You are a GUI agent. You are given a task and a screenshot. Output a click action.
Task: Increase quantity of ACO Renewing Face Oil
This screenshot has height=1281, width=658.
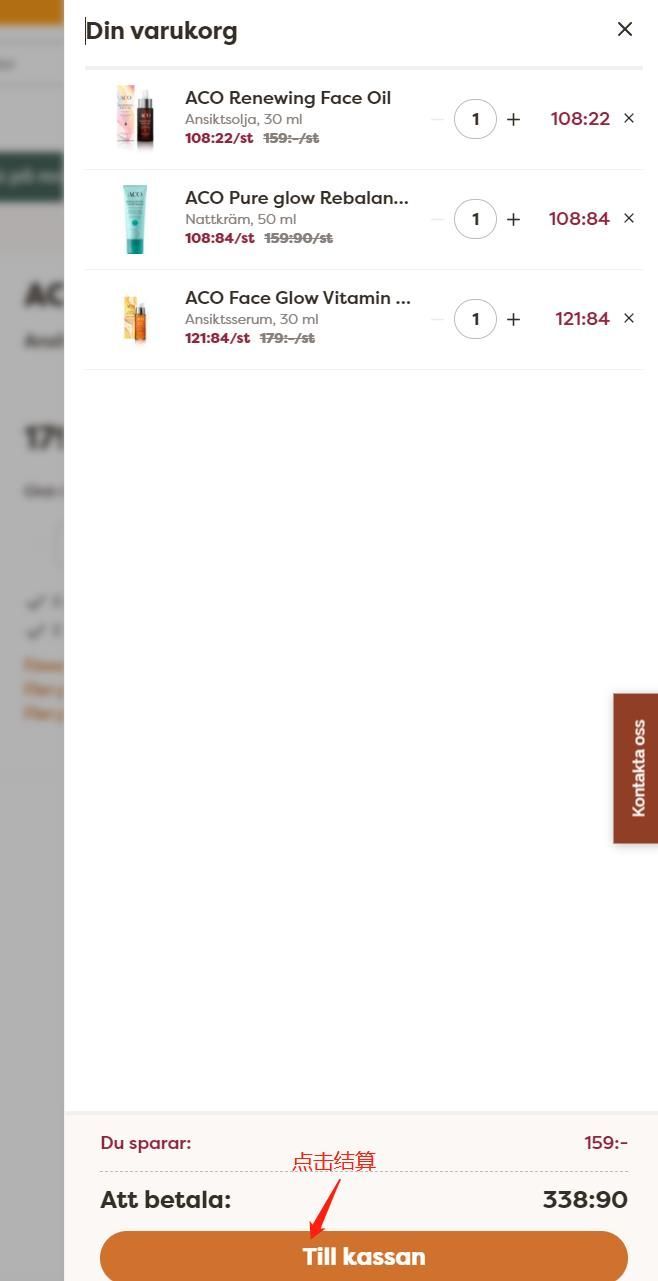513,119
